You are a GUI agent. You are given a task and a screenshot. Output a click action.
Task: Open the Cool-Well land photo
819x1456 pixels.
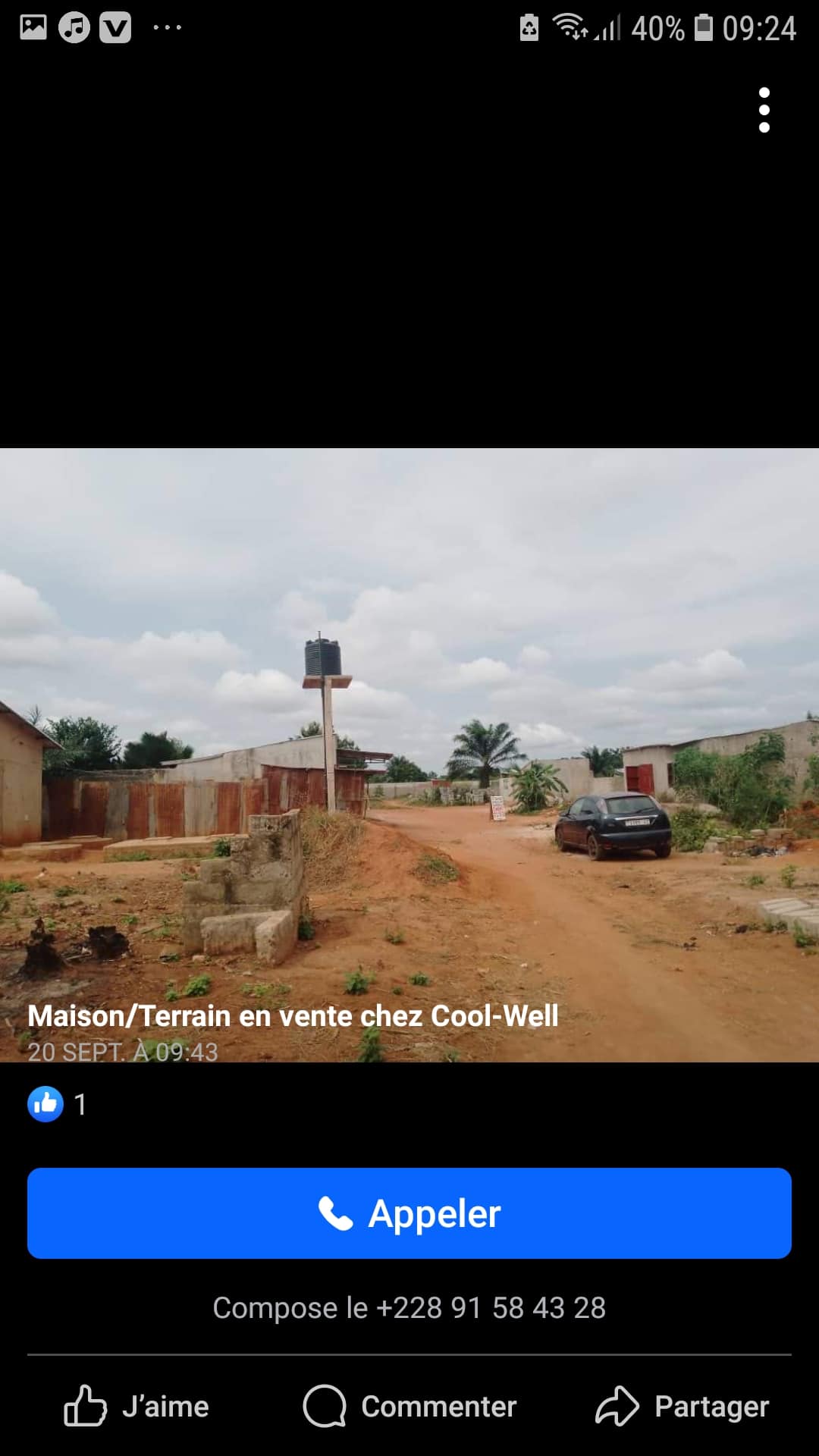(409, 758)
